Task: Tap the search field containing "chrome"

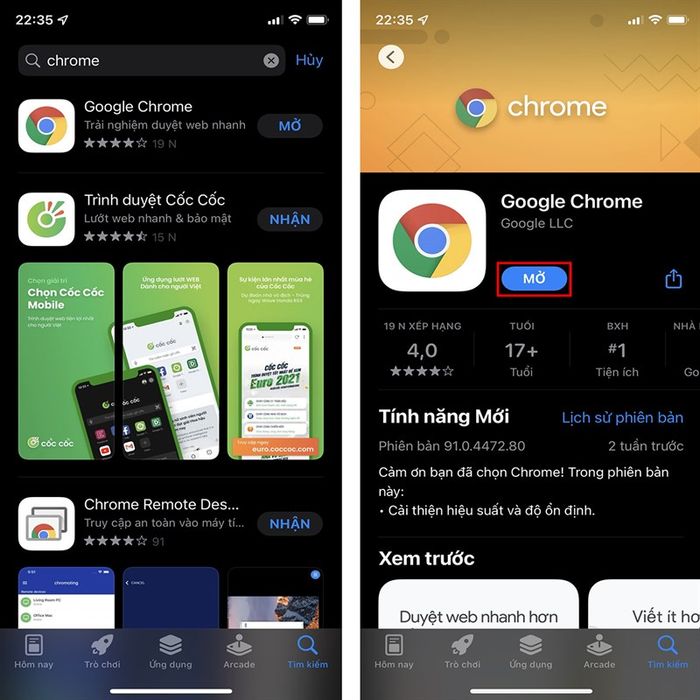Action: coord(150,61)
